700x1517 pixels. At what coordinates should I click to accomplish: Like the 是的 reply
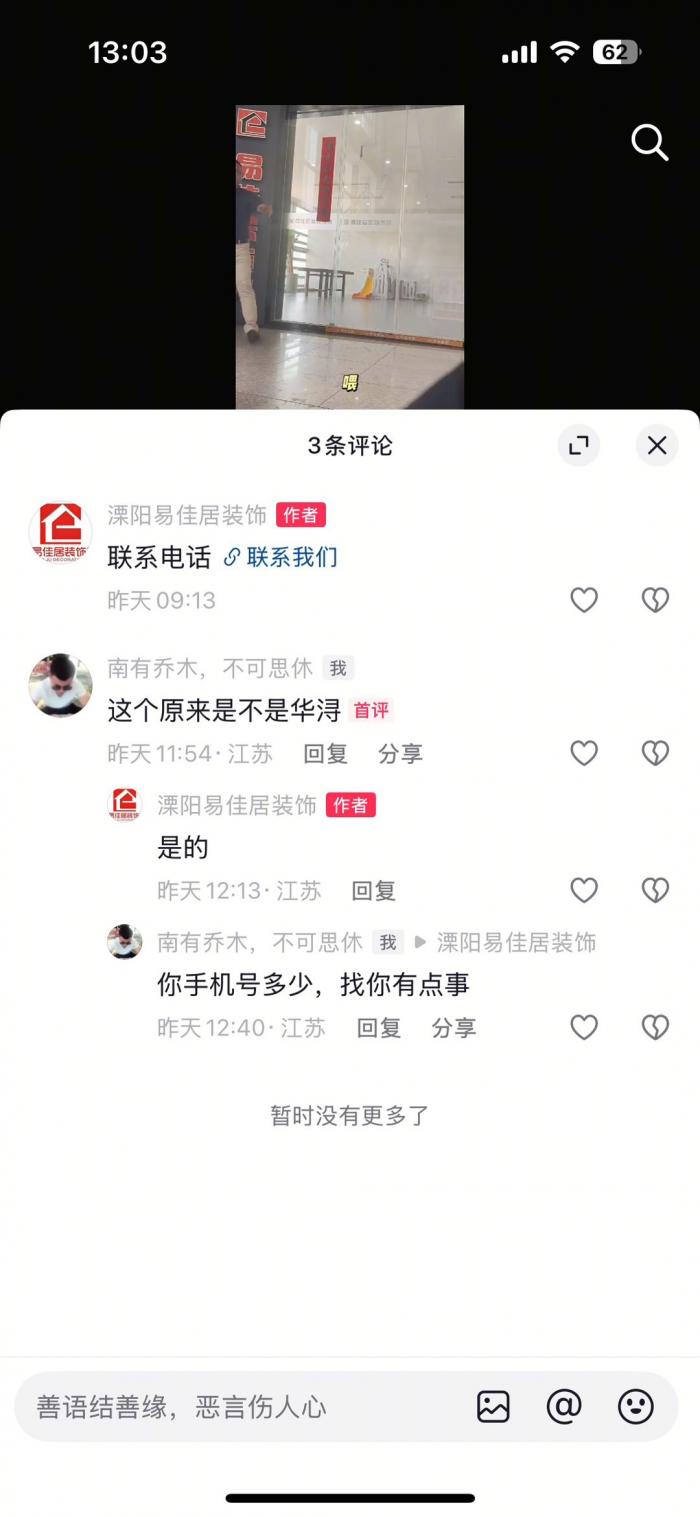click(x=584, y=890)
